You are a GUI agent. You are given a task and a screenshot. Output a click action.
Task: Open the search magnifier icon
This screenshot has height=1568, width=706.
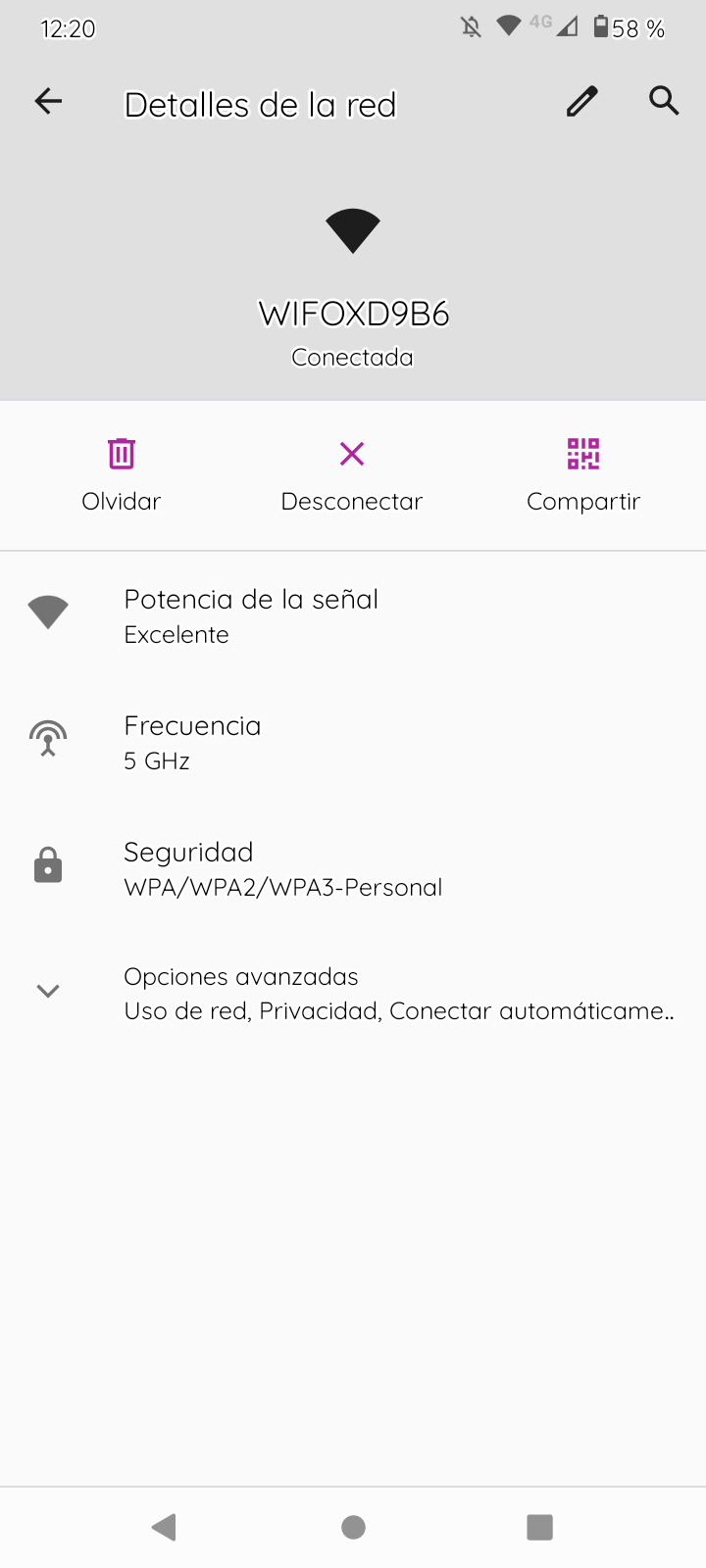[664, 100]
